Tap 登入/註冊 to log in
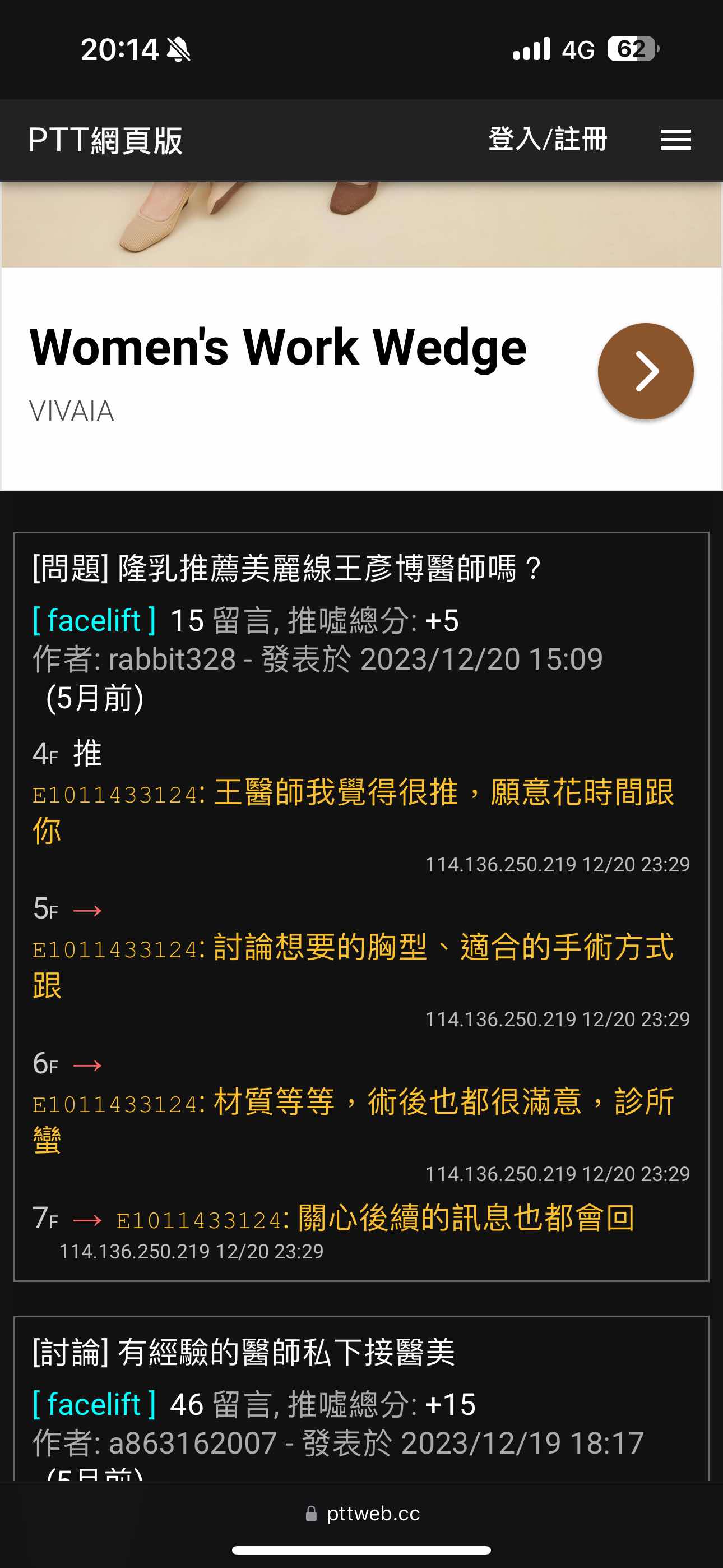 pos(548,140)
